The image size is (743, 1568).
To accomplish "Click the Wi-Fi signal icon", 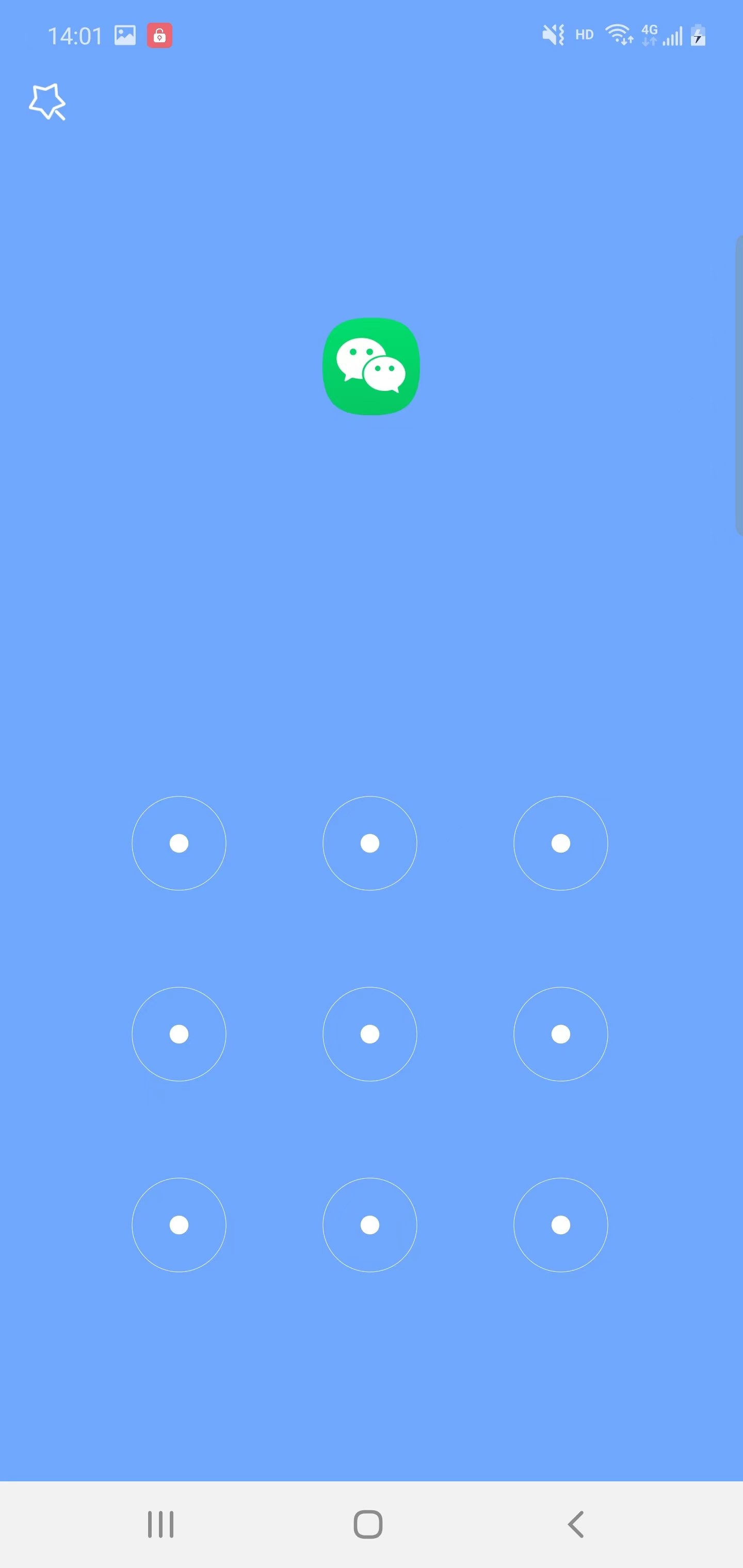I will tap(620, 35).
